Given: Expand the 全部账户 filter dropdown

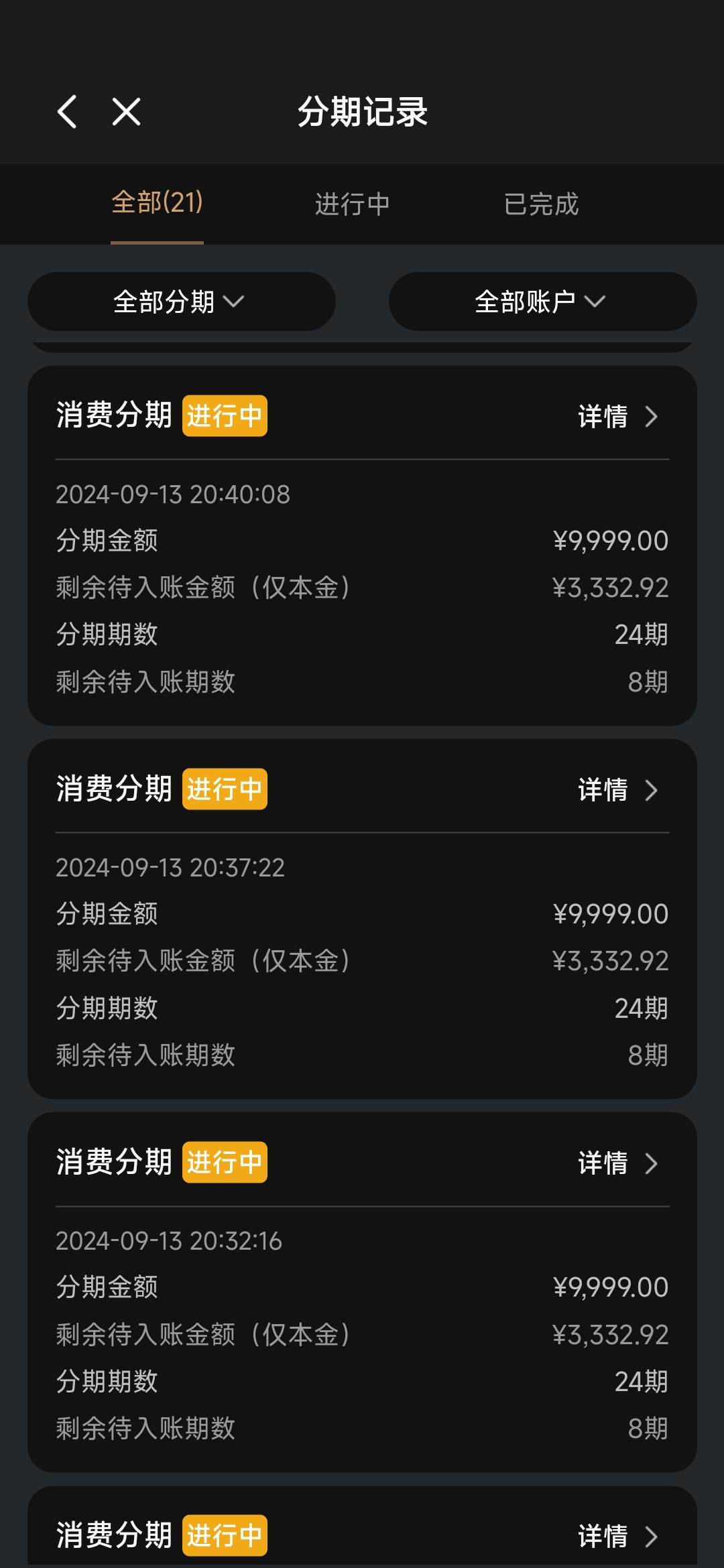Looking at the screenshot, I should pos(542,302).
